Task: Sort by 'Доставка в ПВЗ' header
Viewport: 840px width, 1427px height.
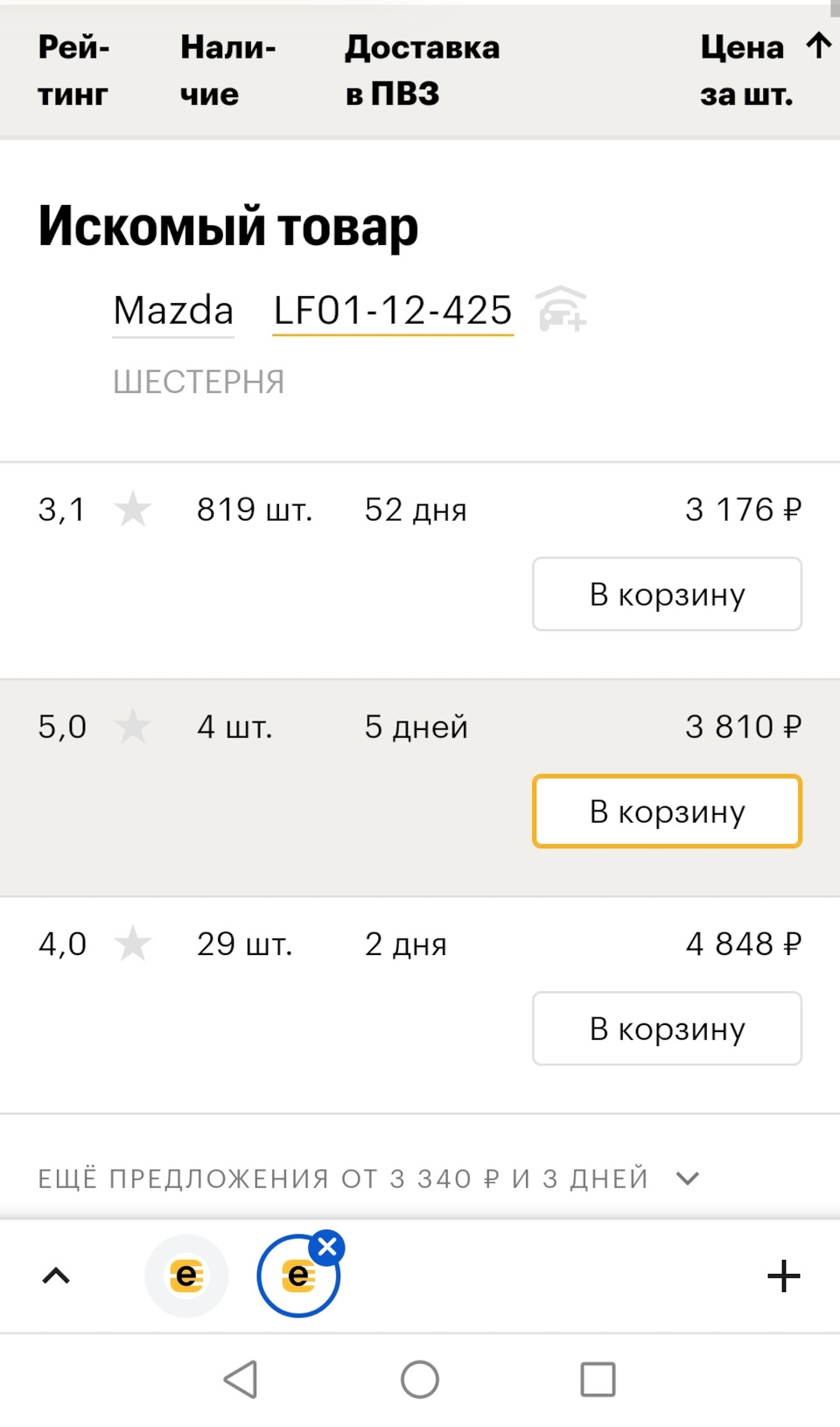Action: 423,70
